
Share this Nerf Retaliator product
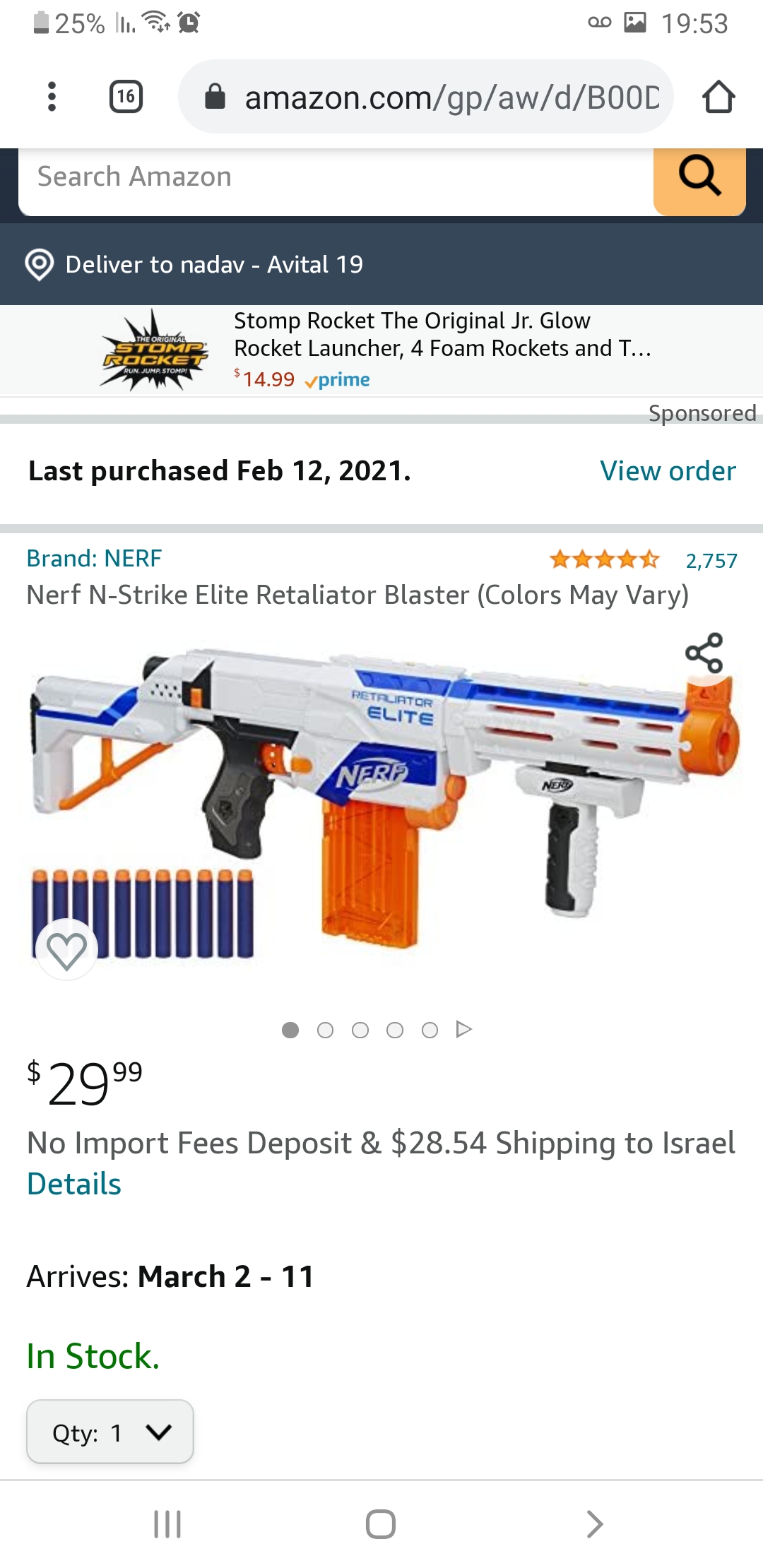coord(704,653)
